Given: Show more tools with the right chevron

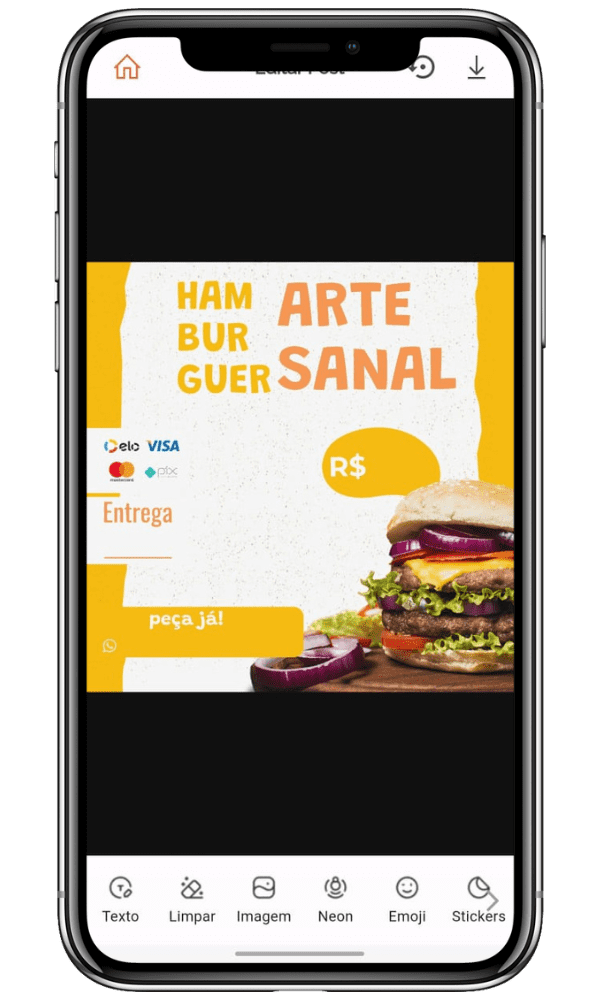Looking at the screenshot, I should coord(493,901).
